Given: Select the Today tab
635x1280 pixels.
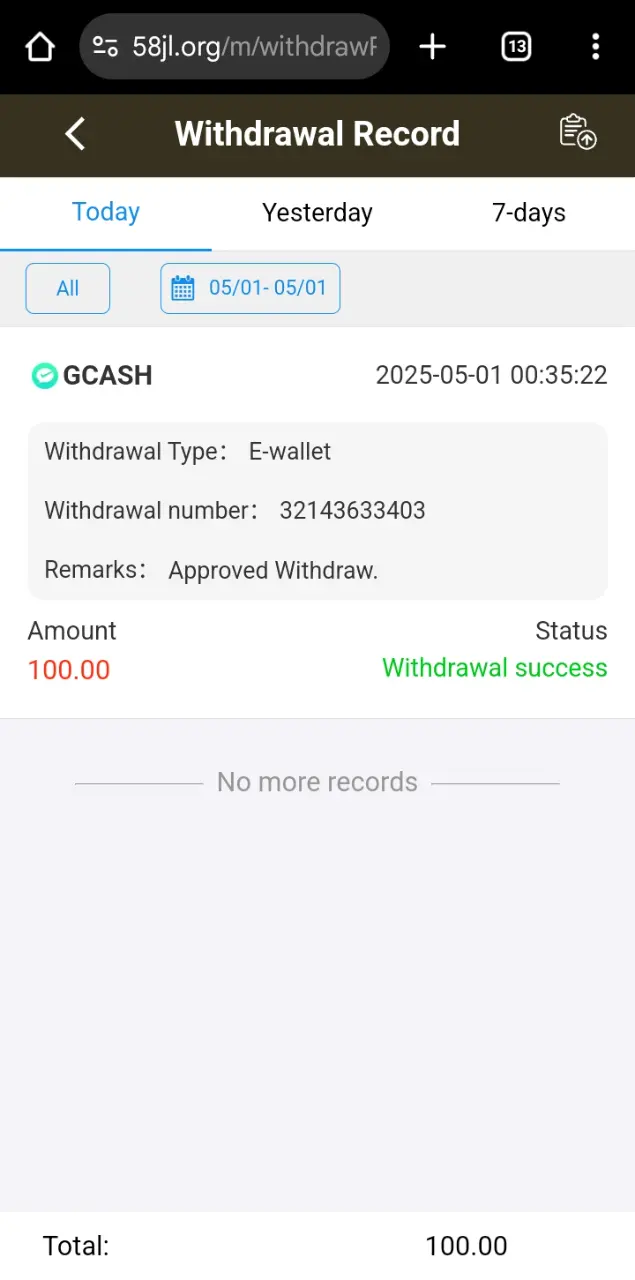Looking at the screenshot, I should 106,213.
